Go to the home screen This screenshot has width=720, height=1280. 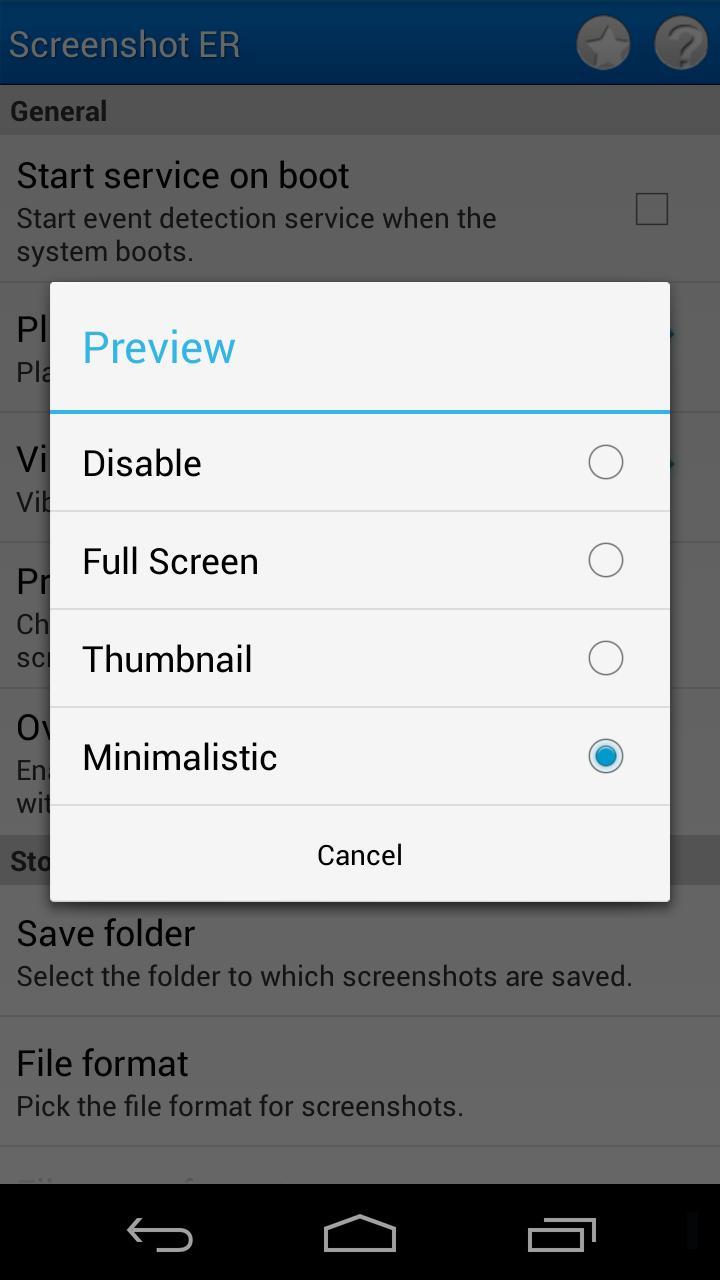pos(360,1234)
